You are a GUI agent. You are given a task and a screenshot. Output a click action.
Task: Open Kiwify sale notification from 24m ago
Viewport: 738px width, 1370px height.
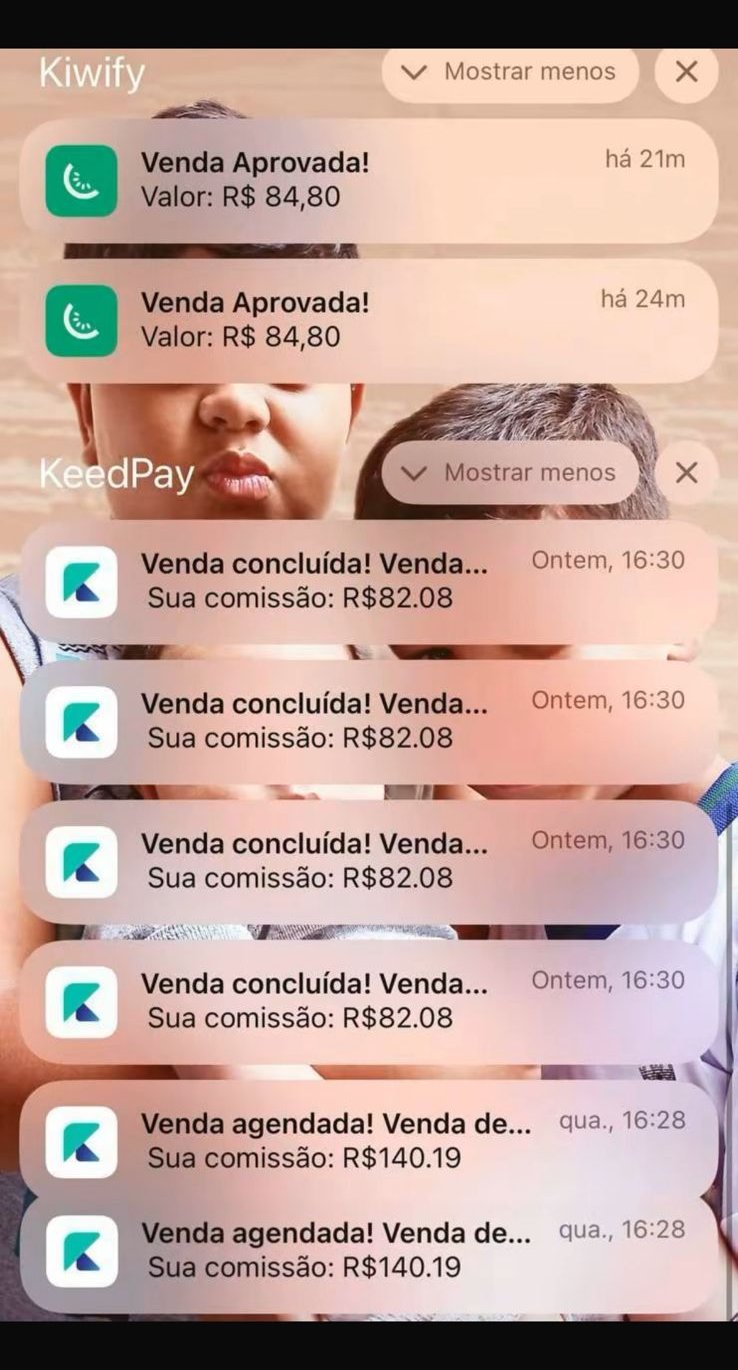368,320
